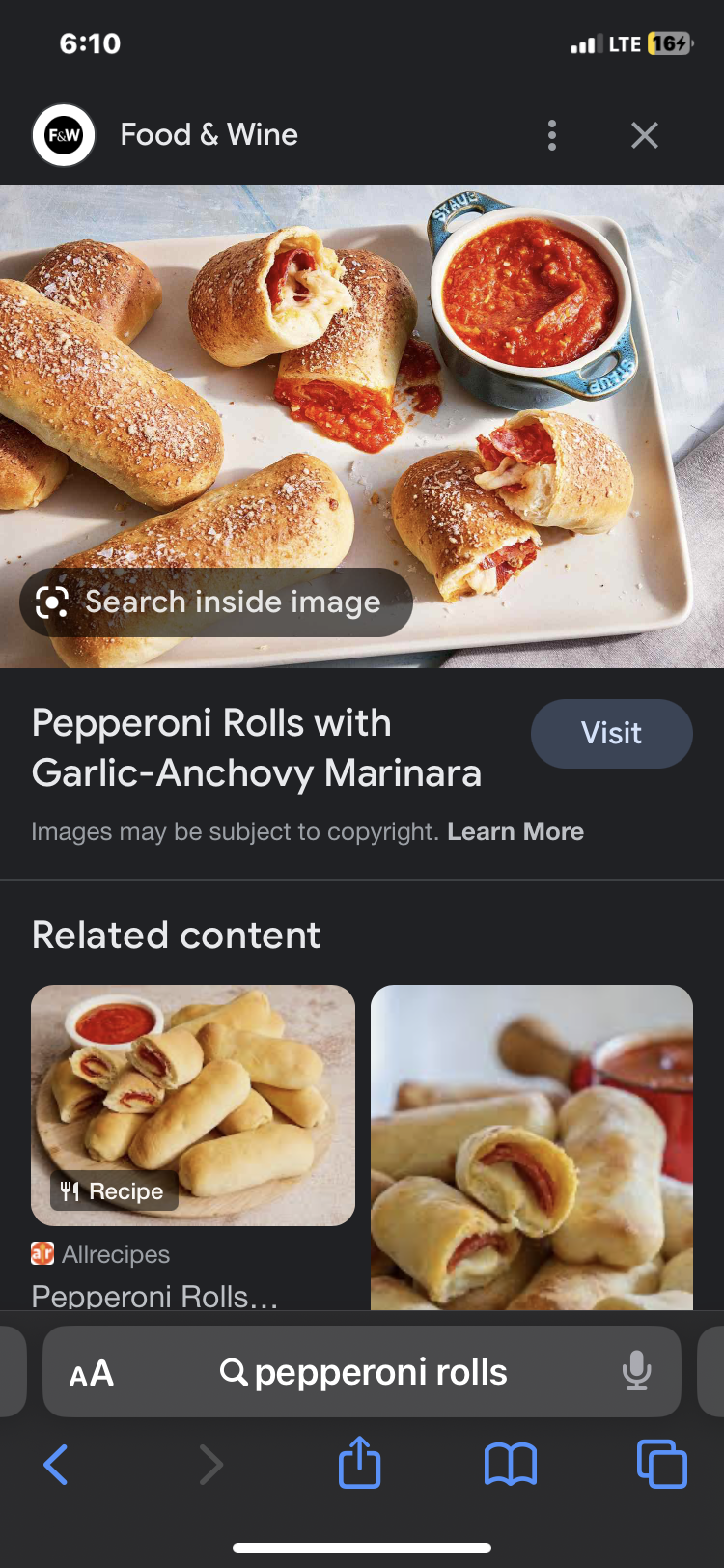724x1568 pixels.
Task: Open Safari bookmarks
Action: [510, 1465]
